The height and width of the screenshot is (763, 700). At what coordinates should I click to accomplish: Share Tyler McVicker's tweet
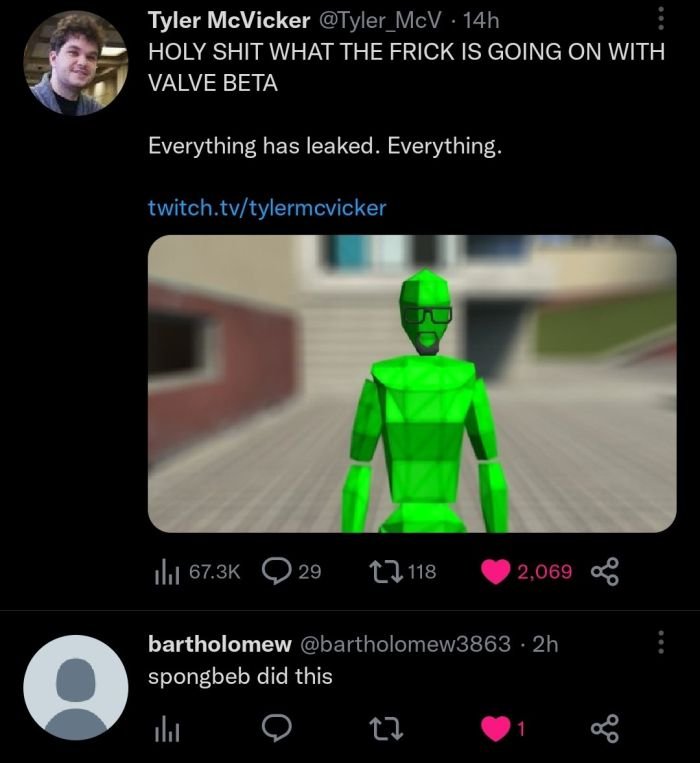pos(603,571)
